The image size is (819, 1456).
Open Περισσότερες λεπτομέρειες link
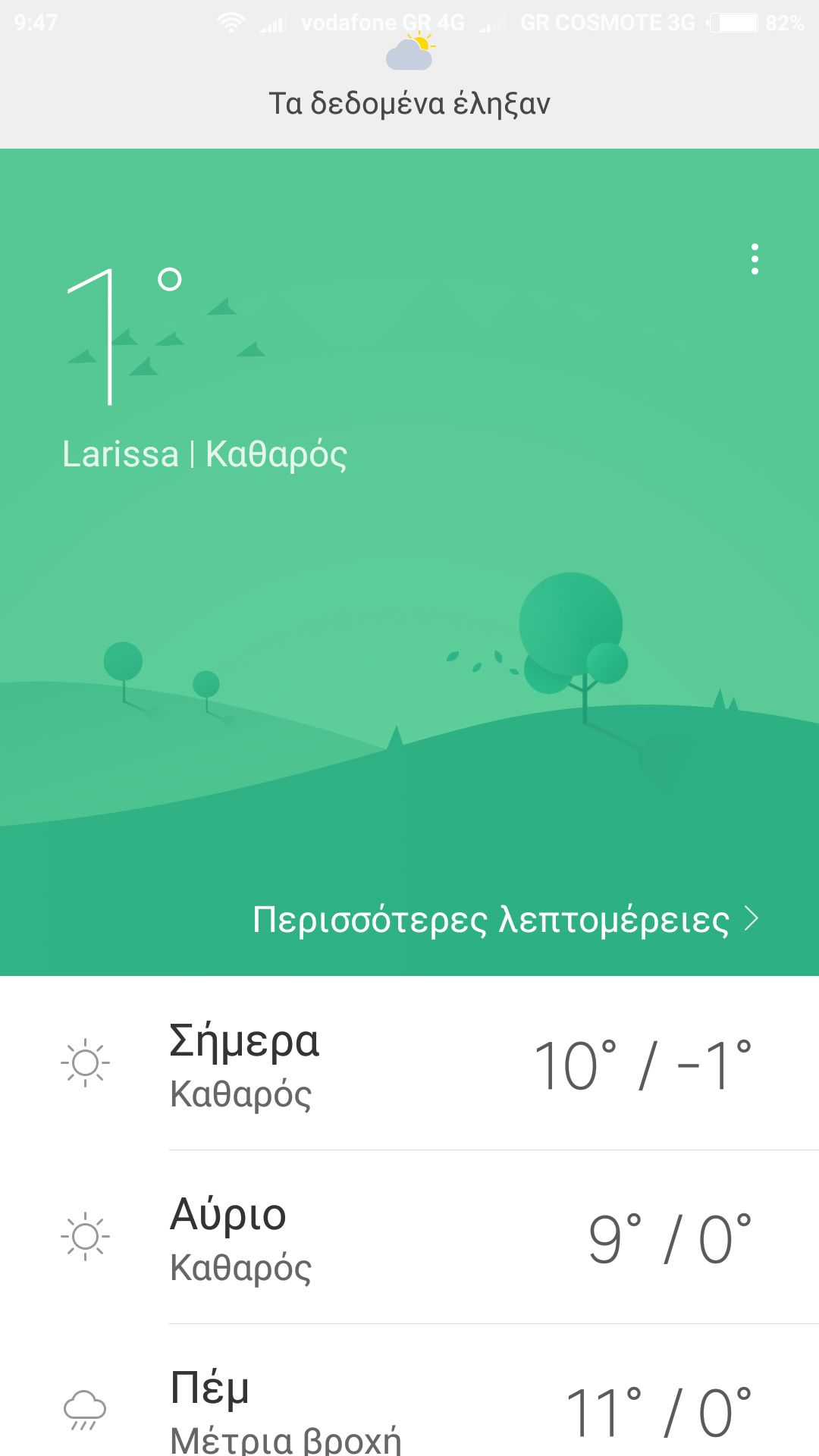point(505,919)
